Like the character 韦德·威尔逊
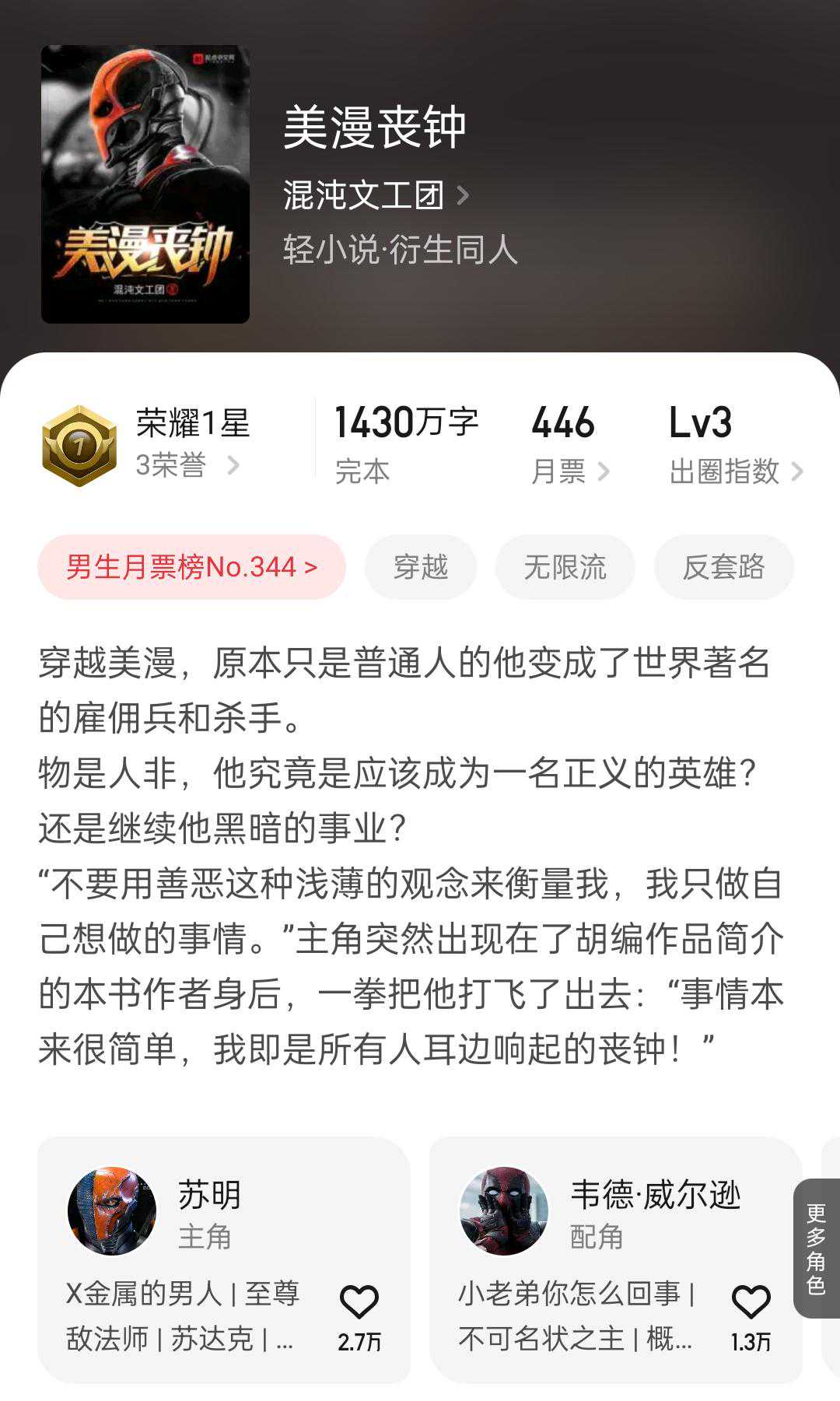 point(751,1303)
